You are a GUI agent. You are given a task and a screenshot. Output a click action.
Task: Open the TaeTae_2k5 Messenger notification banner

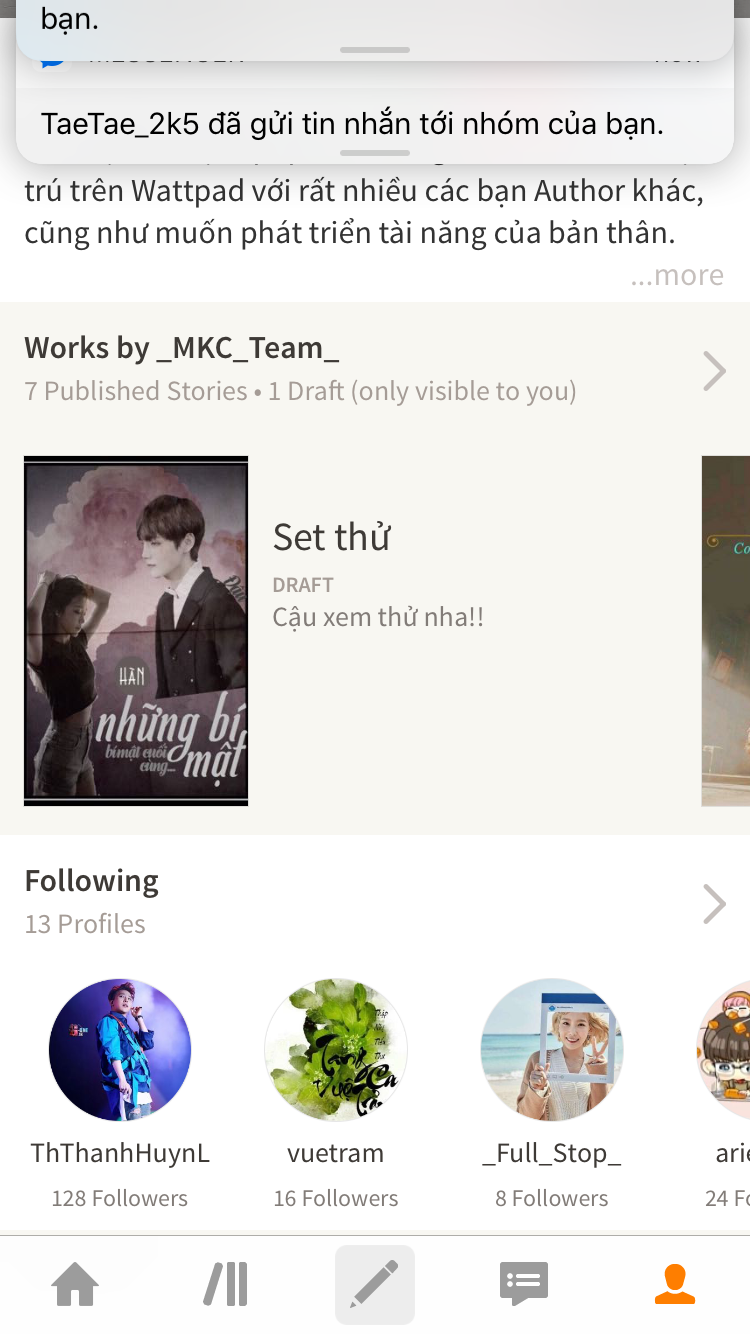pyautogui.click(x=375, y=110)
